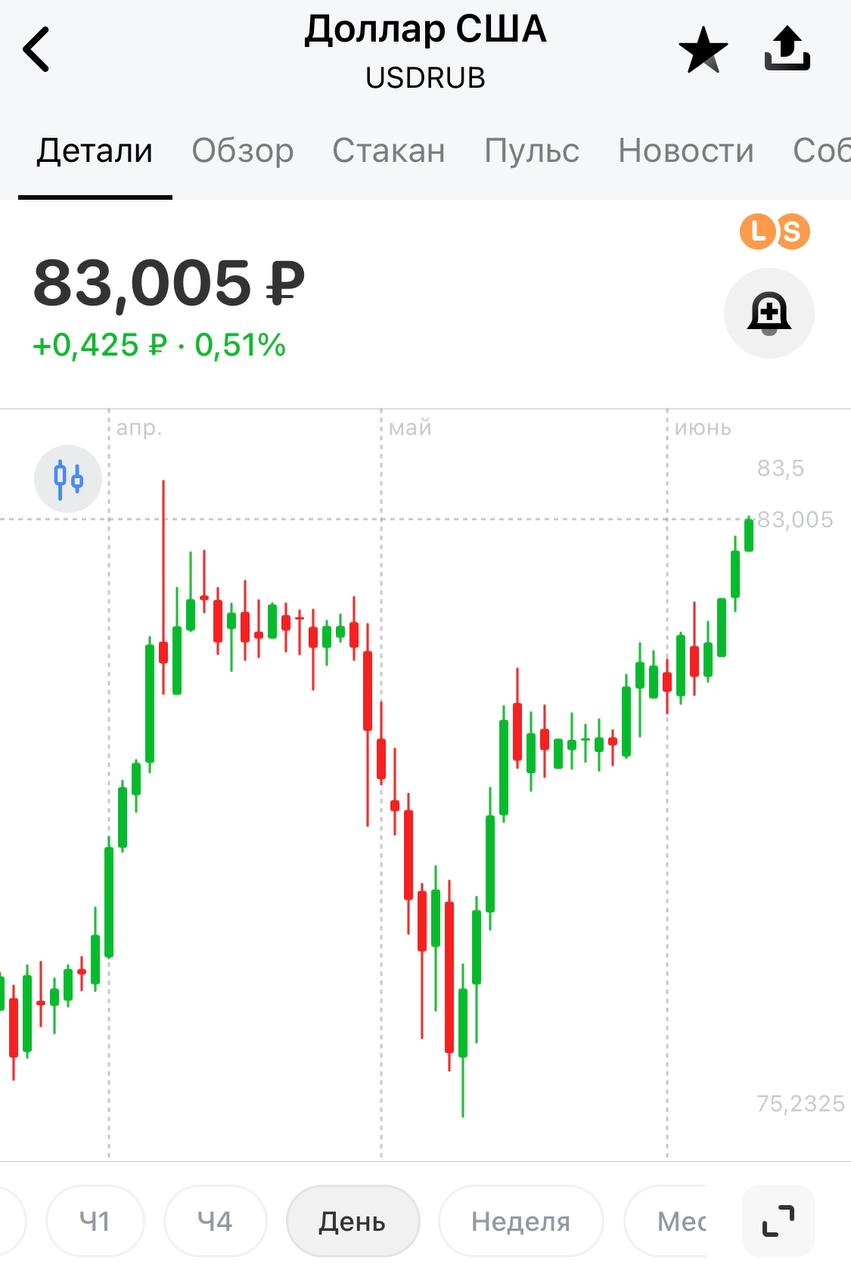The width and height of the screenshot is (851, 1280).
Task: Expand the chart to full screen
Action: click(778, 1221)
